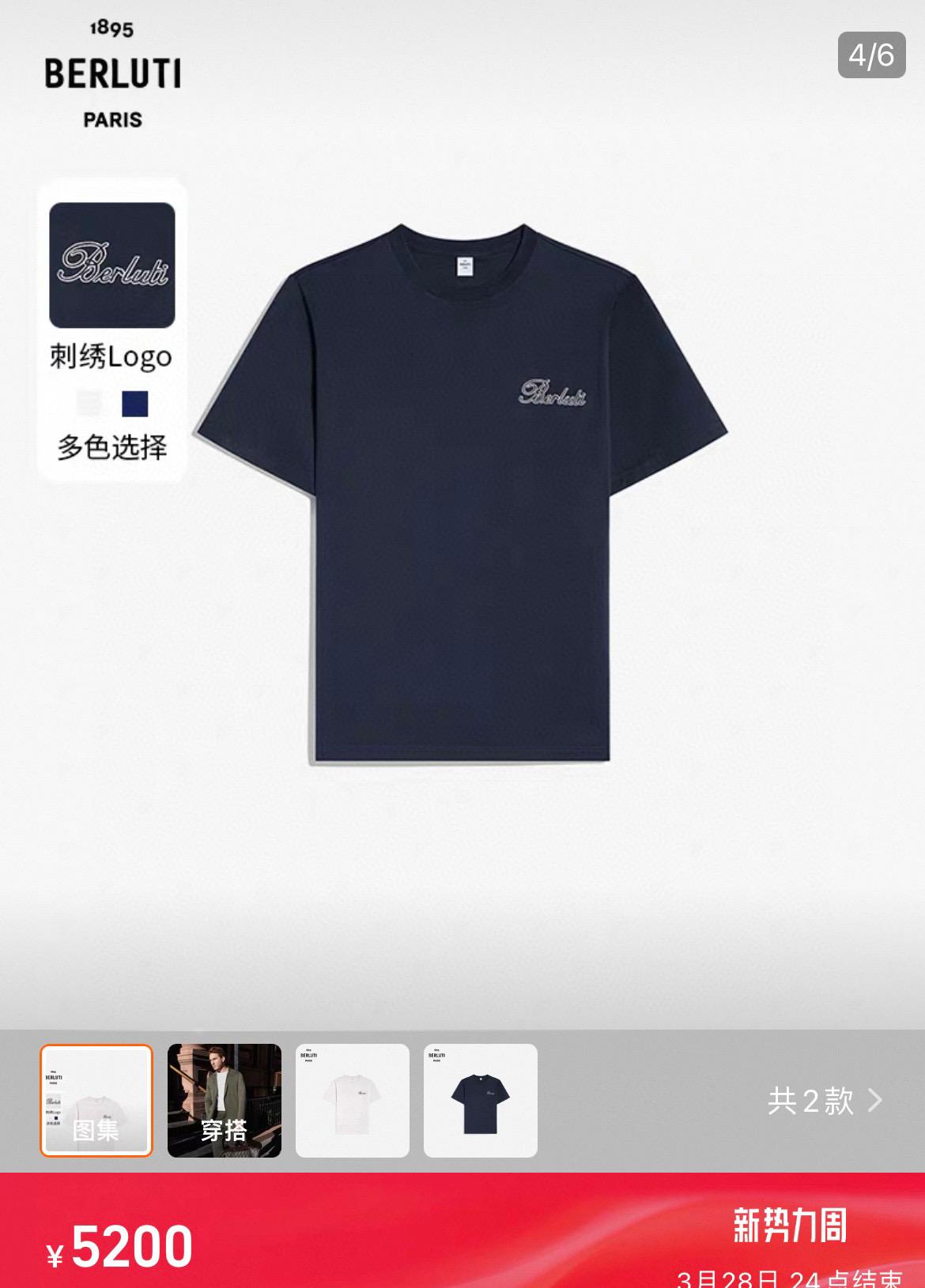Open the 图集 gallery thumbnail

pyautogui.click(x=96, y=1100)
